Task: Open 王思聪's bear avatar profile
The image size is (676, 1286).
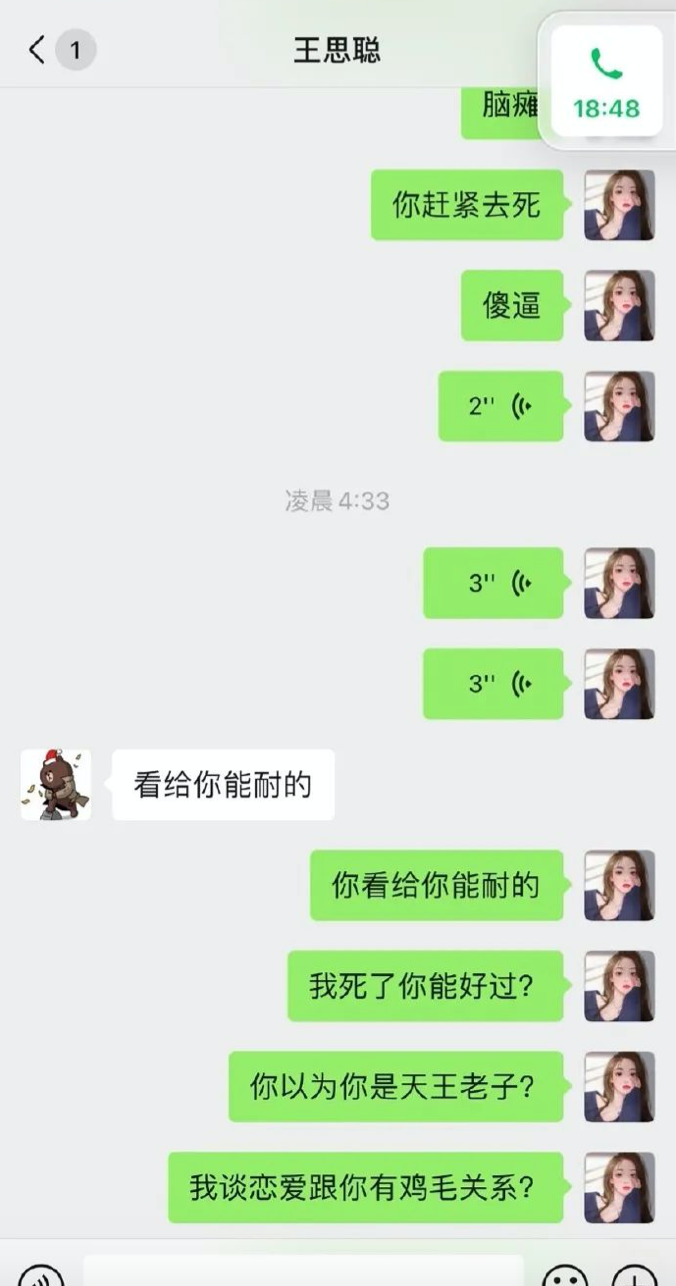Action: tap(56, 785)
